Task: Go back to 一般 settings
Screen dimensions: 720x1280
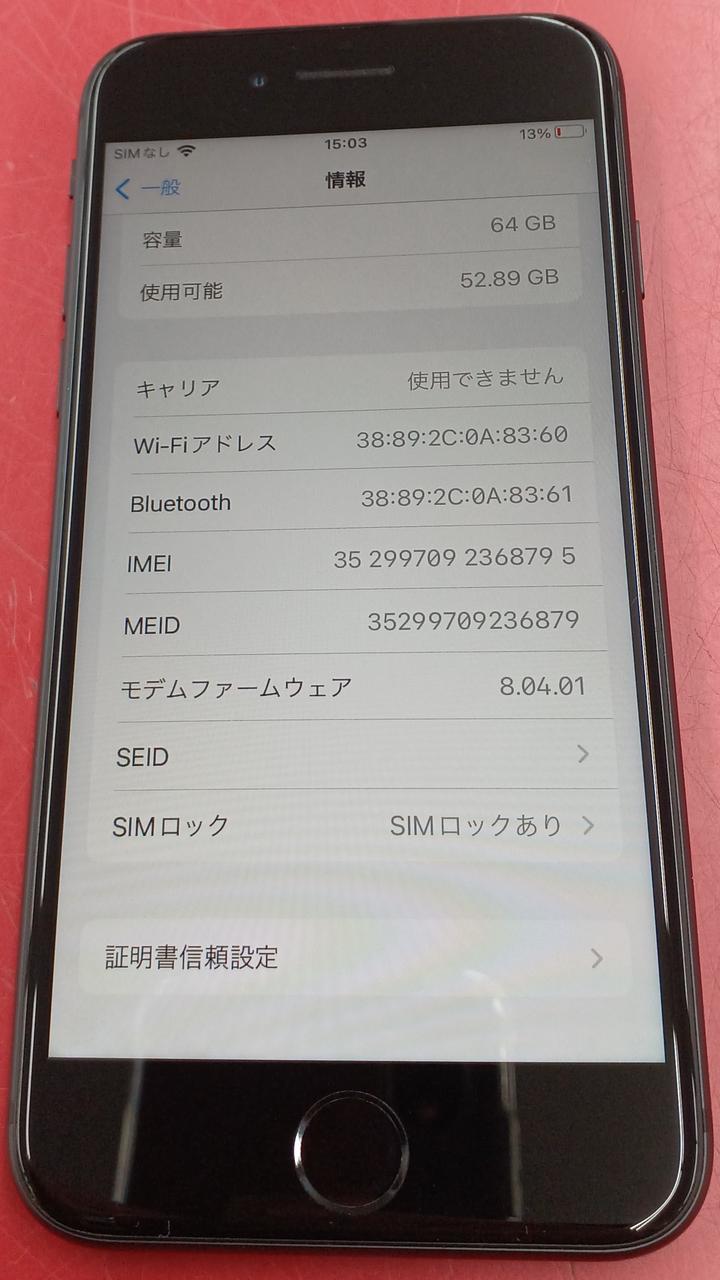Action: coord(148,188)
